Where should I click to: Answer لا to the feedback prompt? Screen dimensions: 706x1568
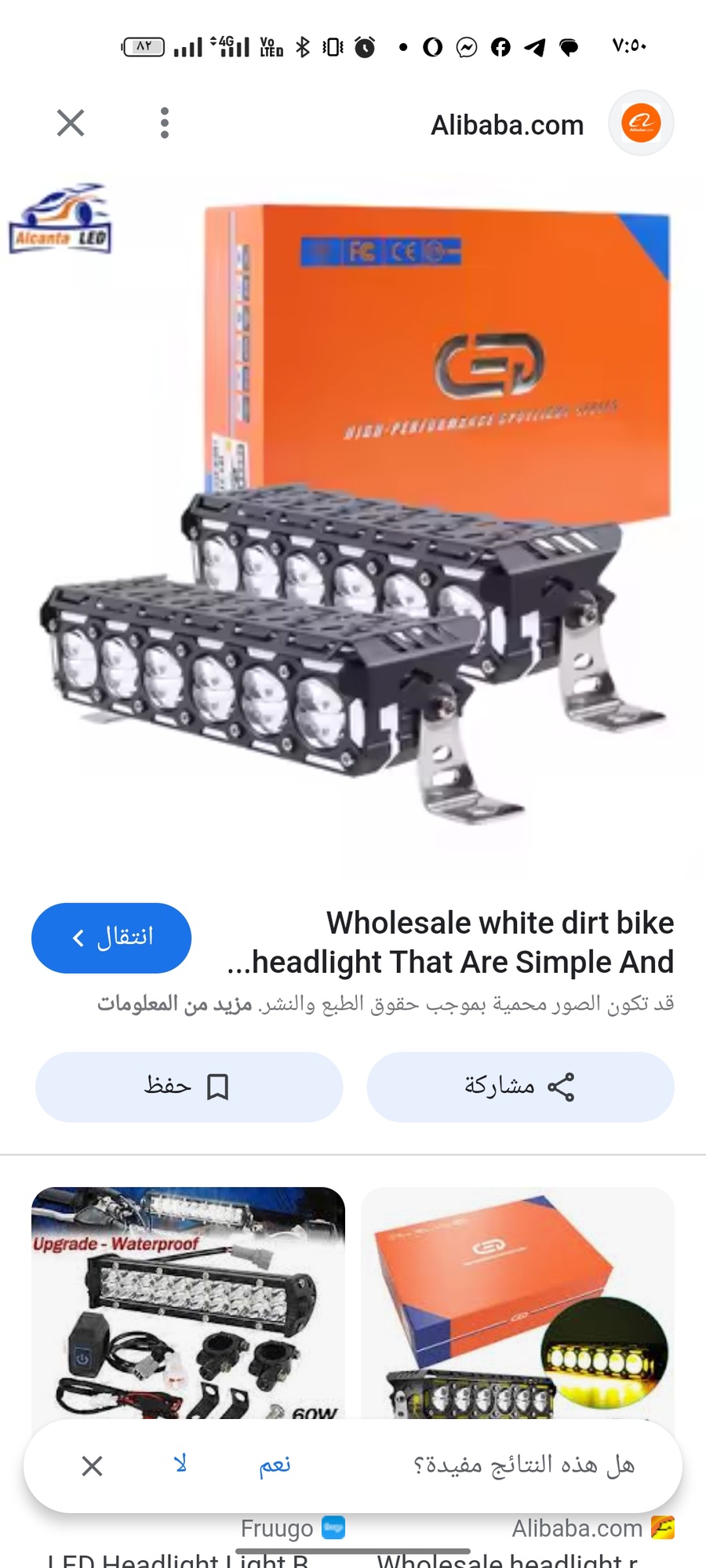[x=180, y=1465]
